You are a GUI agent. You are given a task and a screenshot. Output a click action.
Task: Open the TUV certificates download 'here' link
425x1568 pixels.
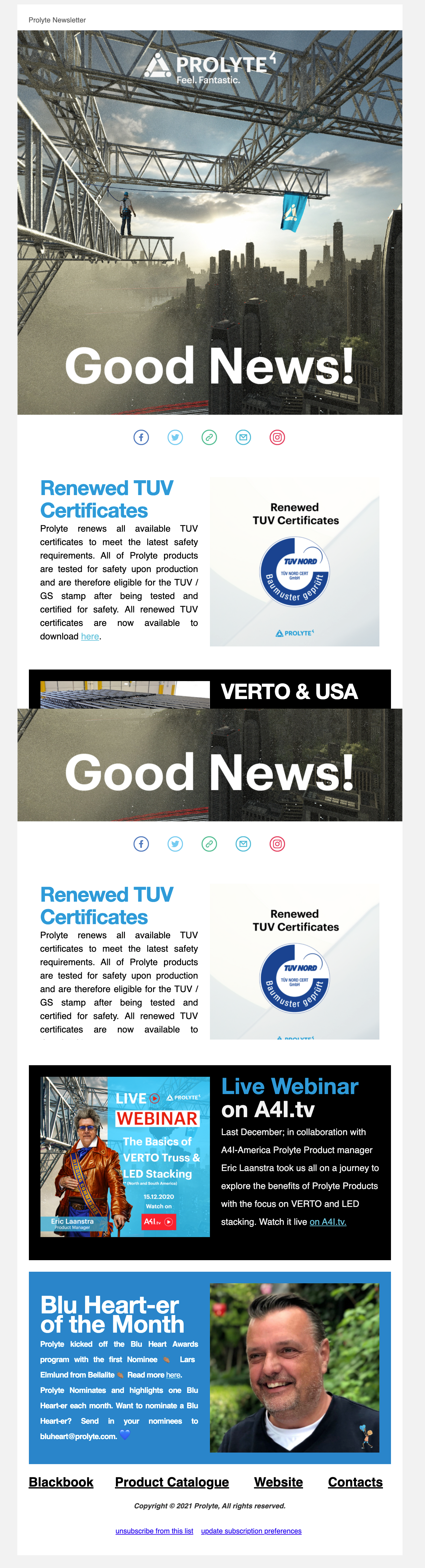point(90,636)
